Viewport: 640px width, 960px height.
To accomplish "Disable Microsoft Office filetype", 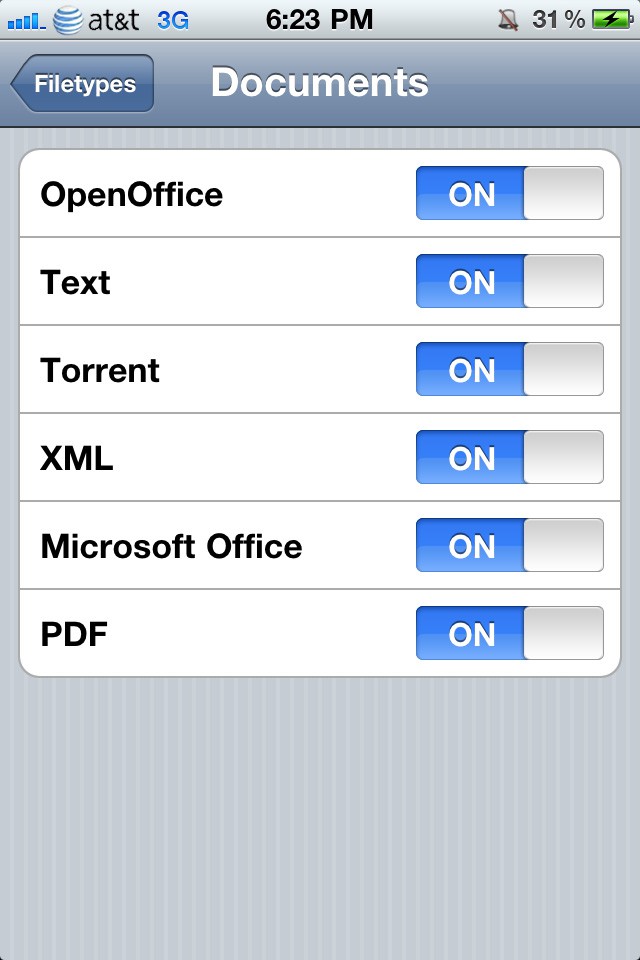I will [x=510, y=546].
